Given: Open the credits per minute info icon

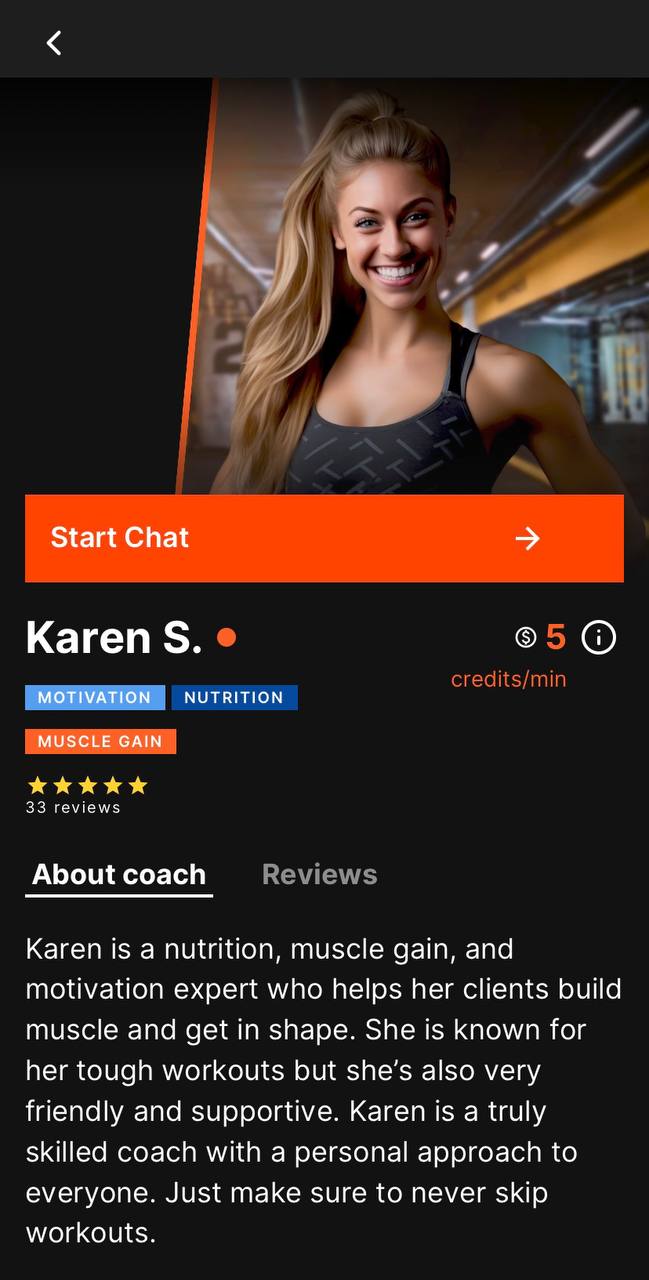Looking at the screenshot, I should tap(598, 637).
